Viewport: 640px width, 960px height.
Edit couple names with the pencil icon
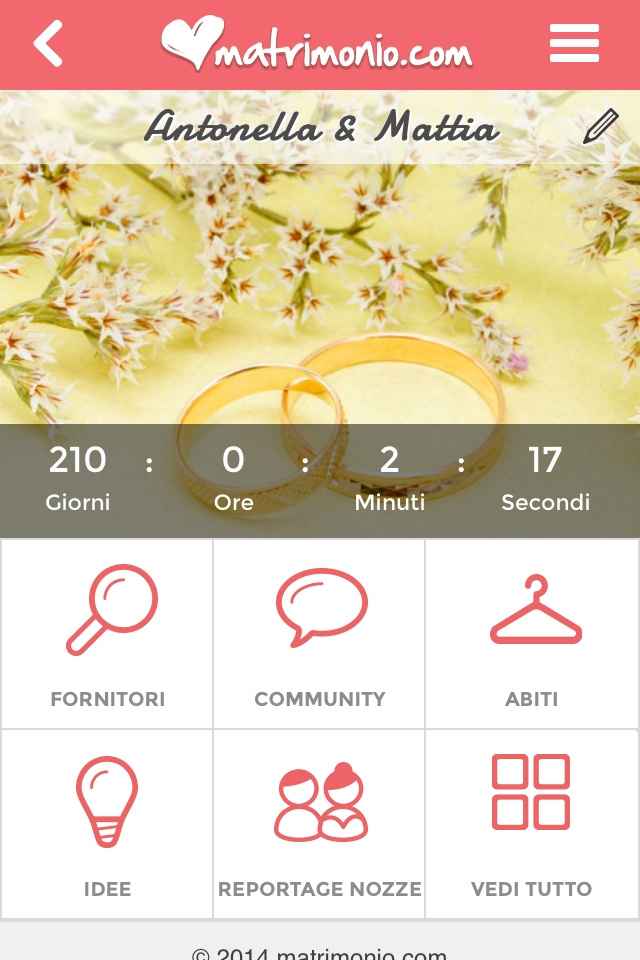point(600,128)
